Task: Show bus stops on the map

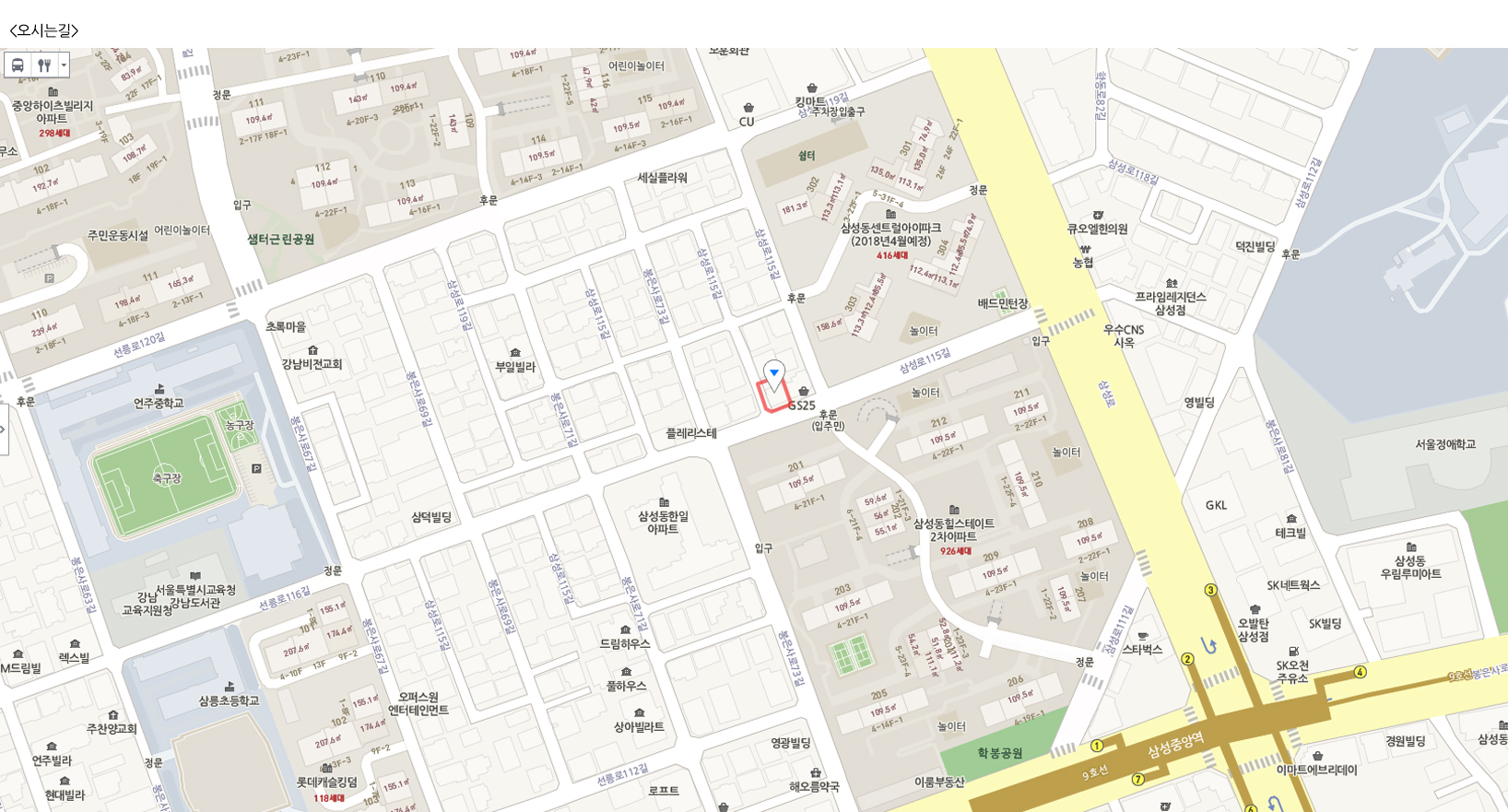Action: coord(18,65)
